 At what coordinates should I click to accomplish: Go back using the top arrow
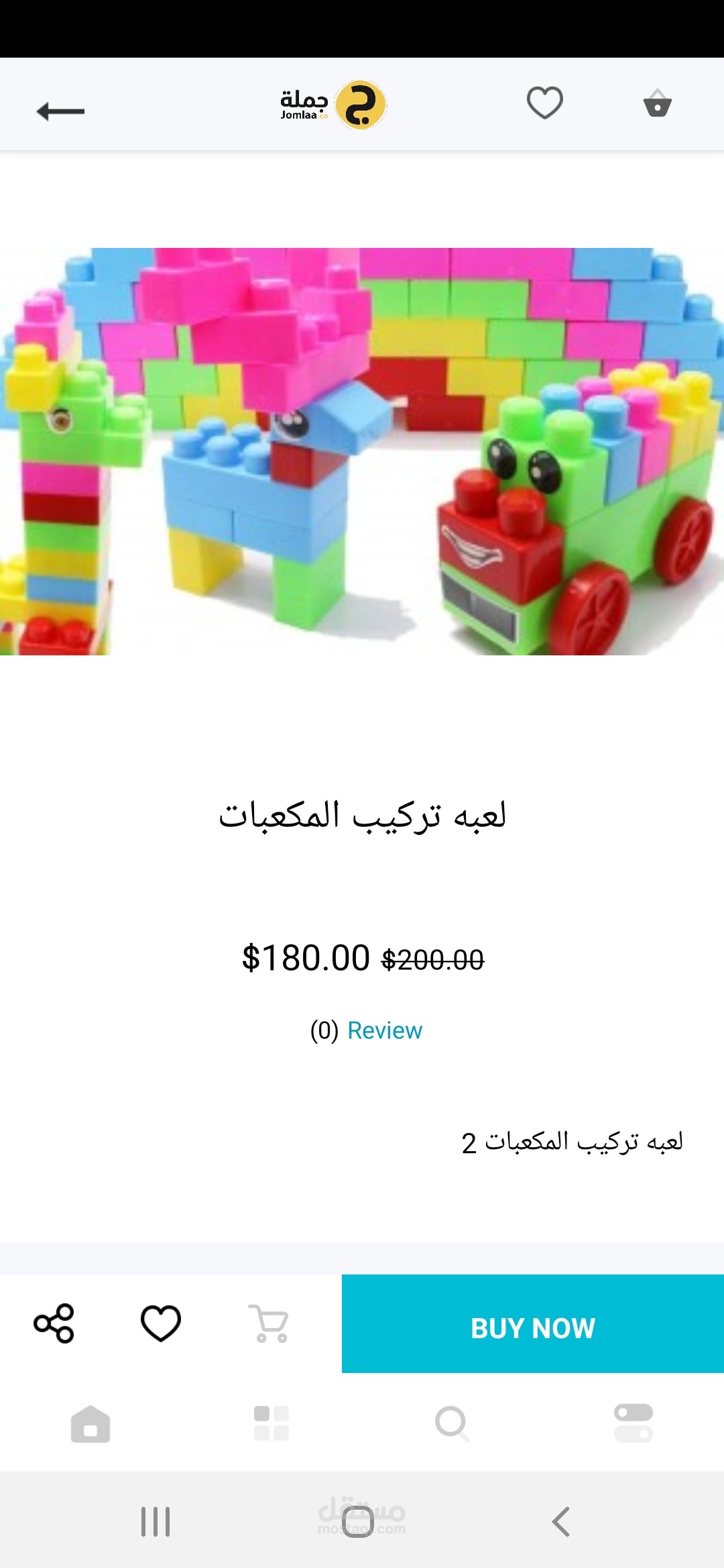point(60,111)
